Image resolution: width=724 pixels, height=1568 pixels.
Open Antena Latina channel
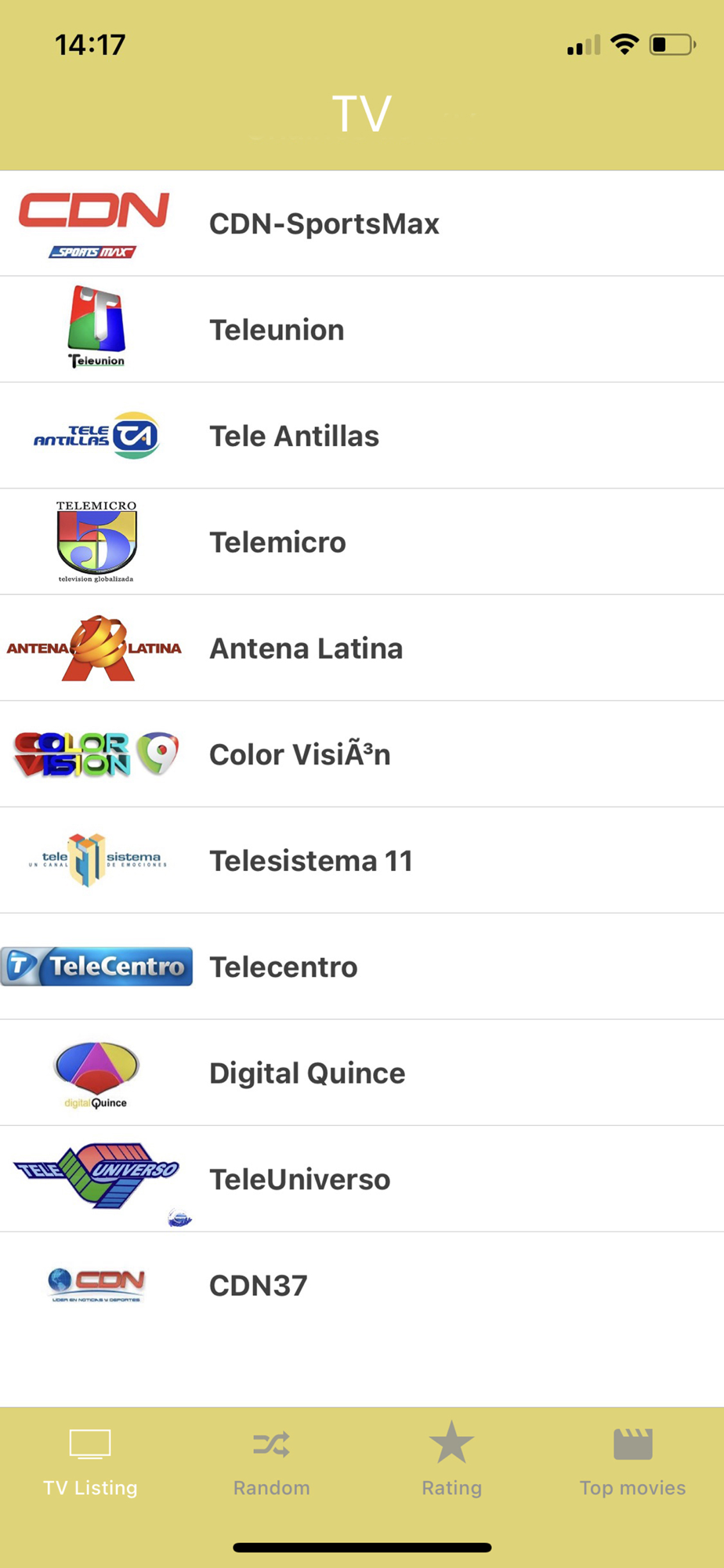point(362,648)
